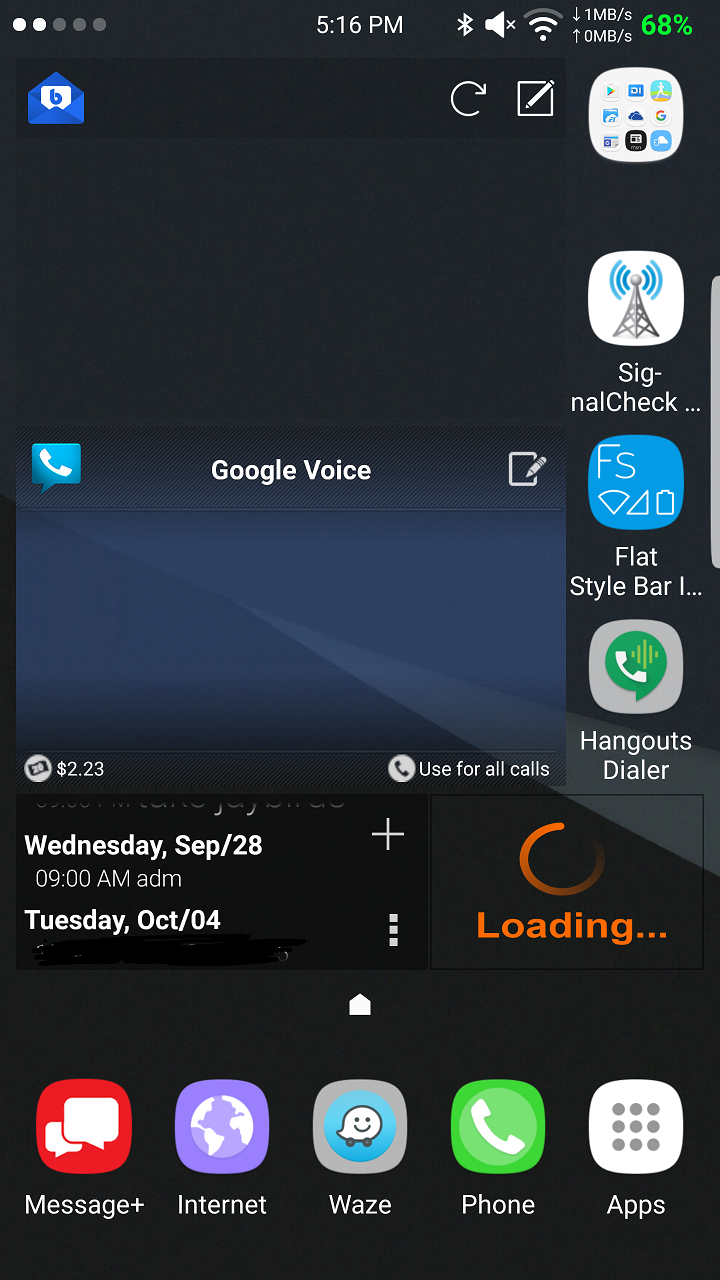Open Waze navigation
720x1280 pixels.
(360, 1126)
